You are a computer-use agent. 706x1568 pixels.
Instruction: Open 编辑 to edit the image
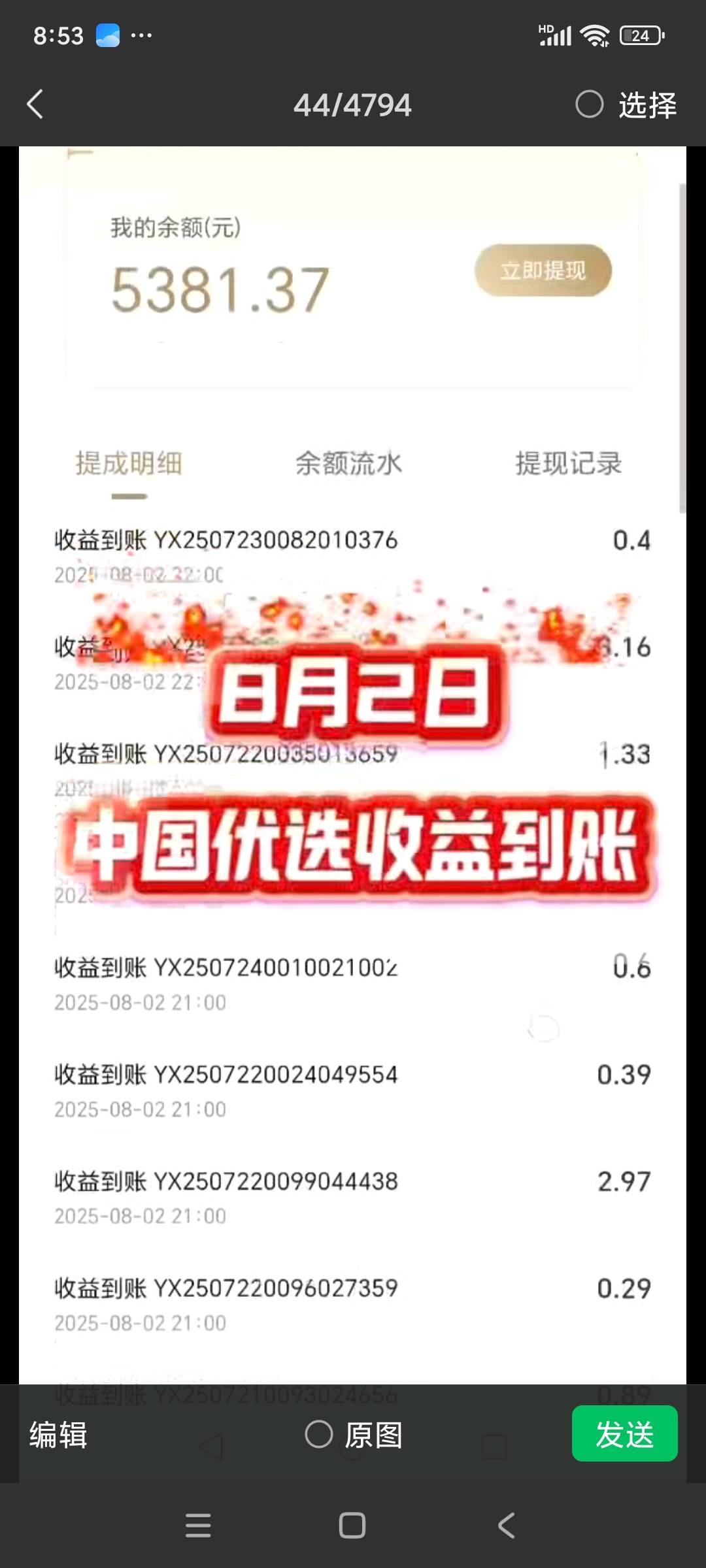click(58, 1435)
